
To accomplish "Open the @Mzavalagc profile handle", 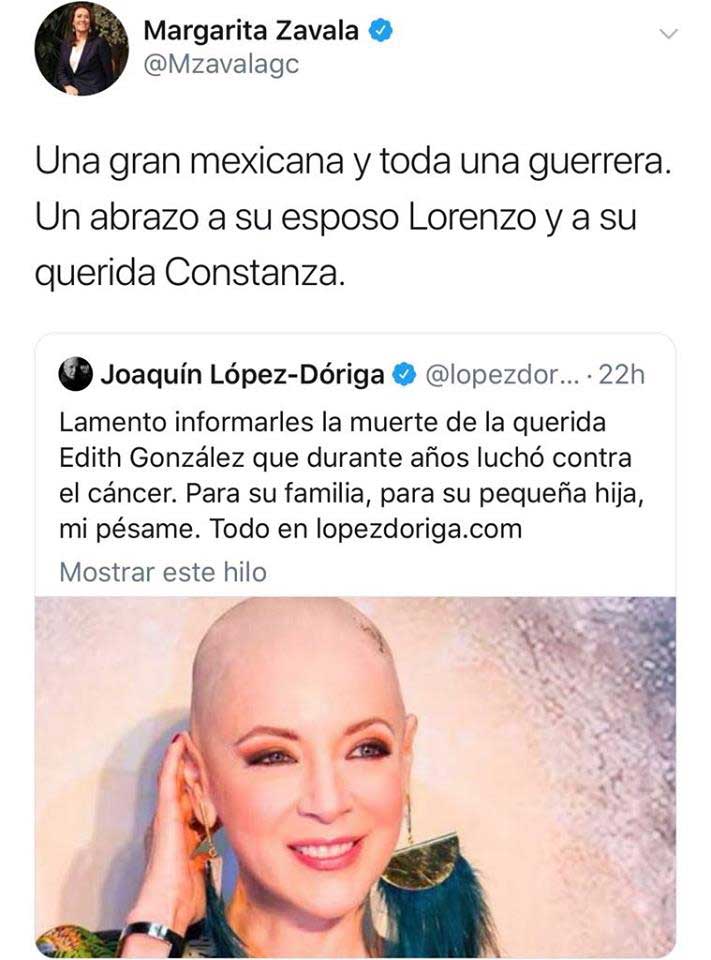I will point(220,65).
